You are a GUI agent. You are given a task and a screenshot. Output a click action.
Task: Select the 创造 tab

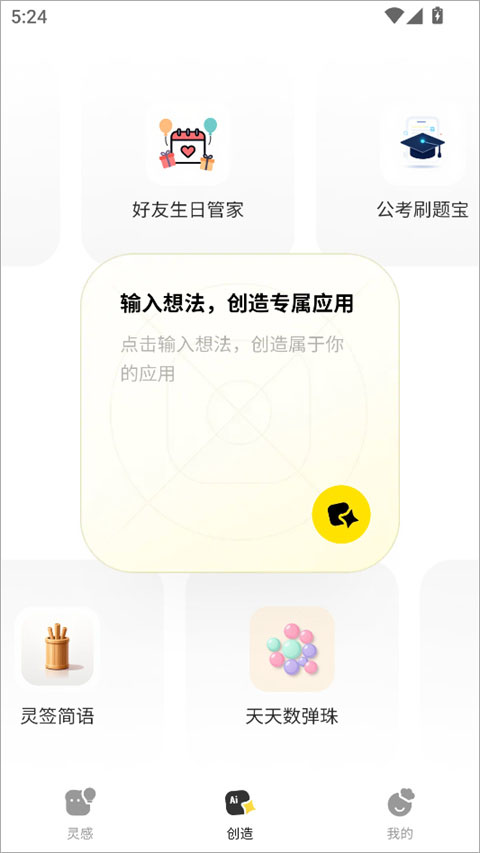[240, 813]
